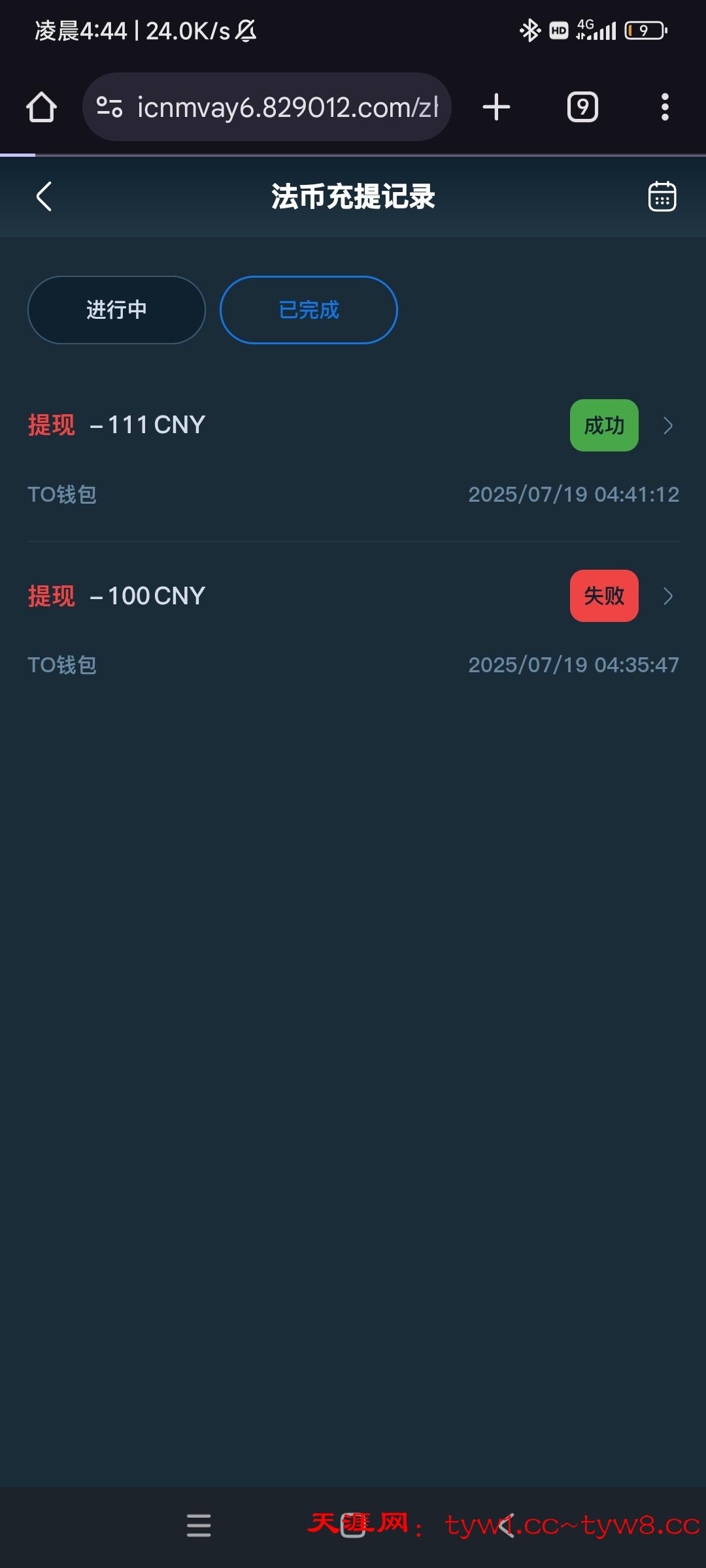Open the calendar date filter

pos(662,197)
